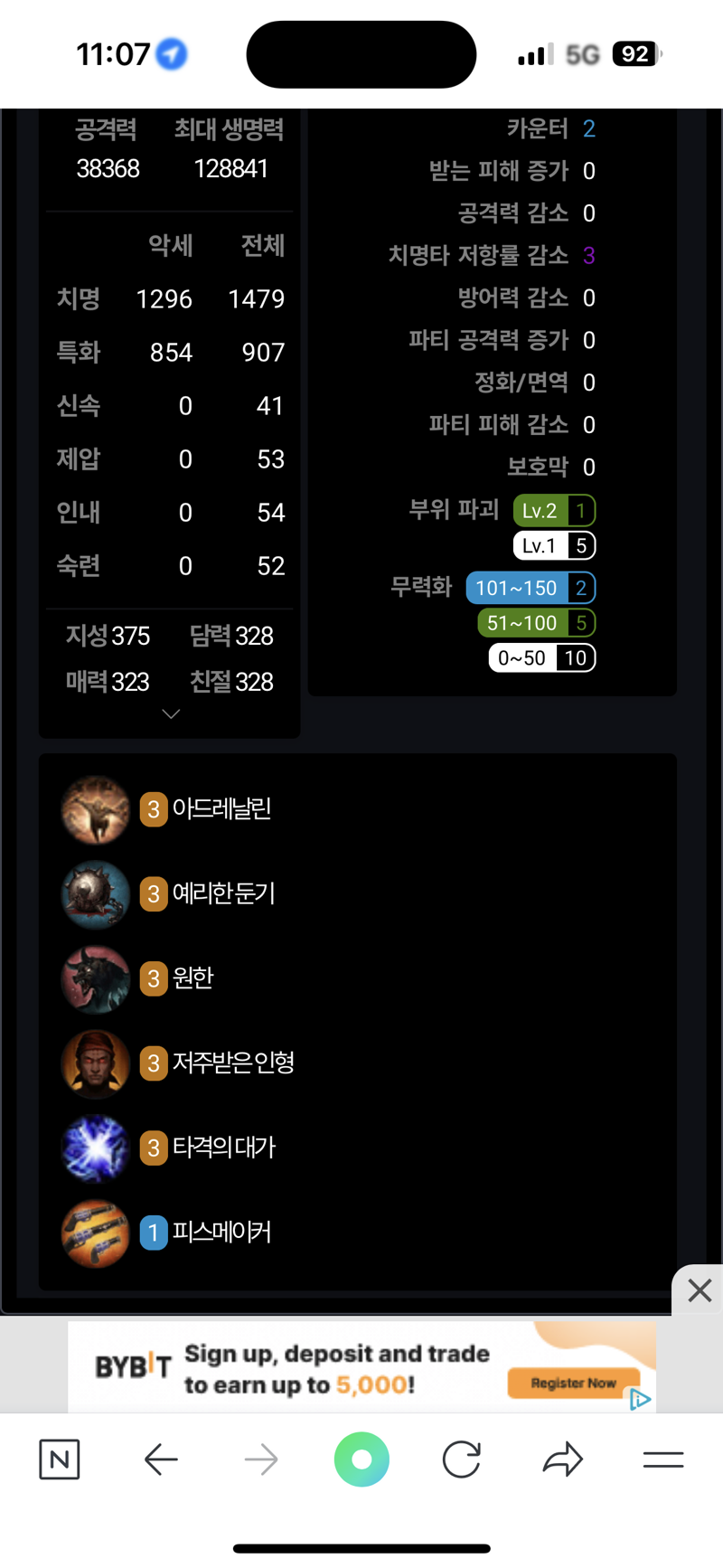Tap the AdChoices icon on the ad
This screenshot has height=1568, width=723.
pyautogui.click(x=640, y=1399)
